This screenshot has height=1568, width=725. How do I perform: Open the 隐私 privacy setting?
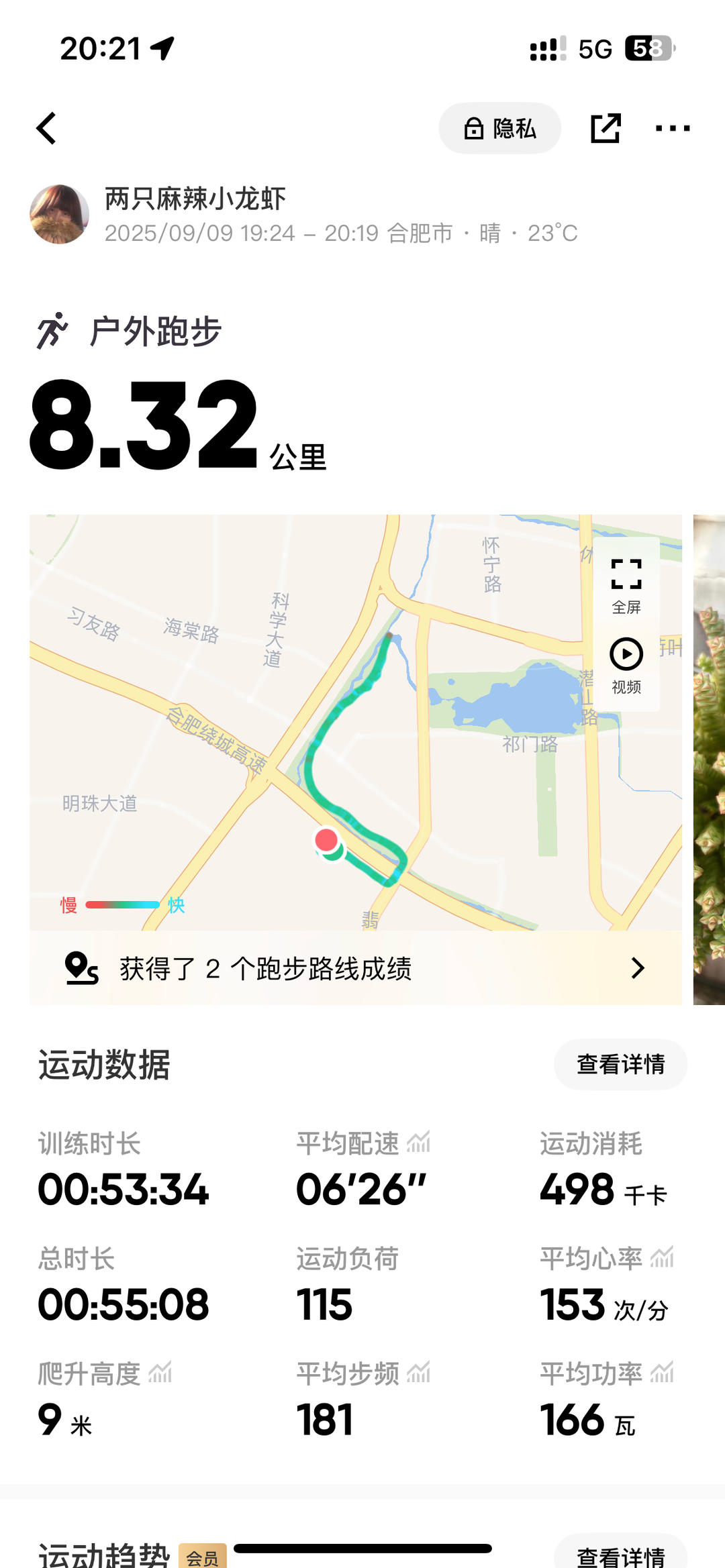click(500, 128)
